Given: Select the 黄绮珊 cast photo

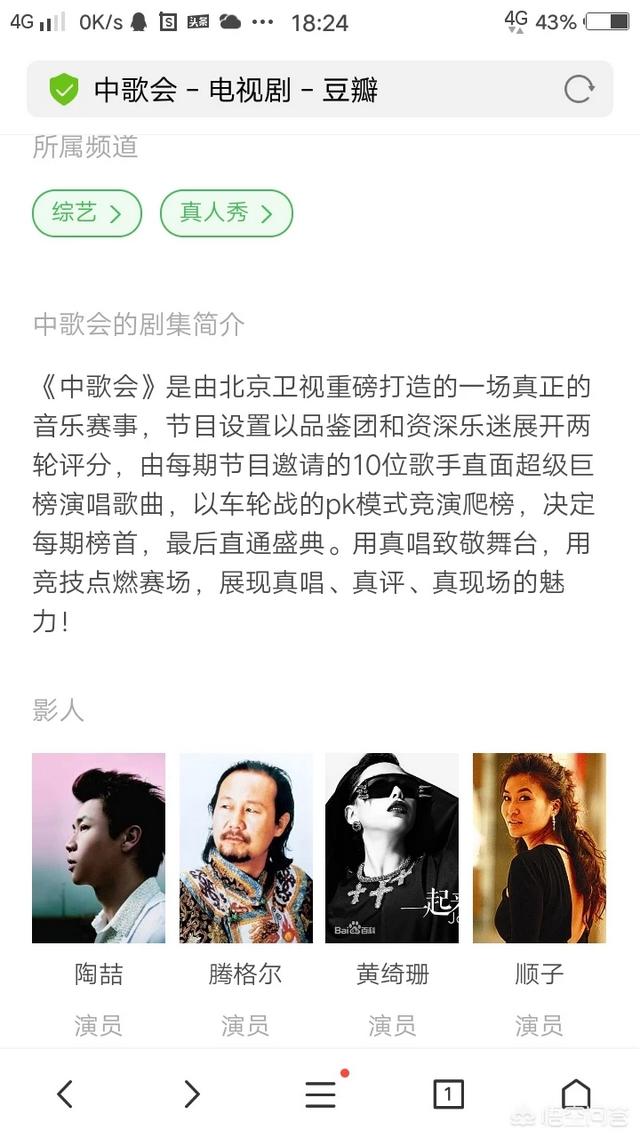Looking at the screenshot, I should coord(392,847).
